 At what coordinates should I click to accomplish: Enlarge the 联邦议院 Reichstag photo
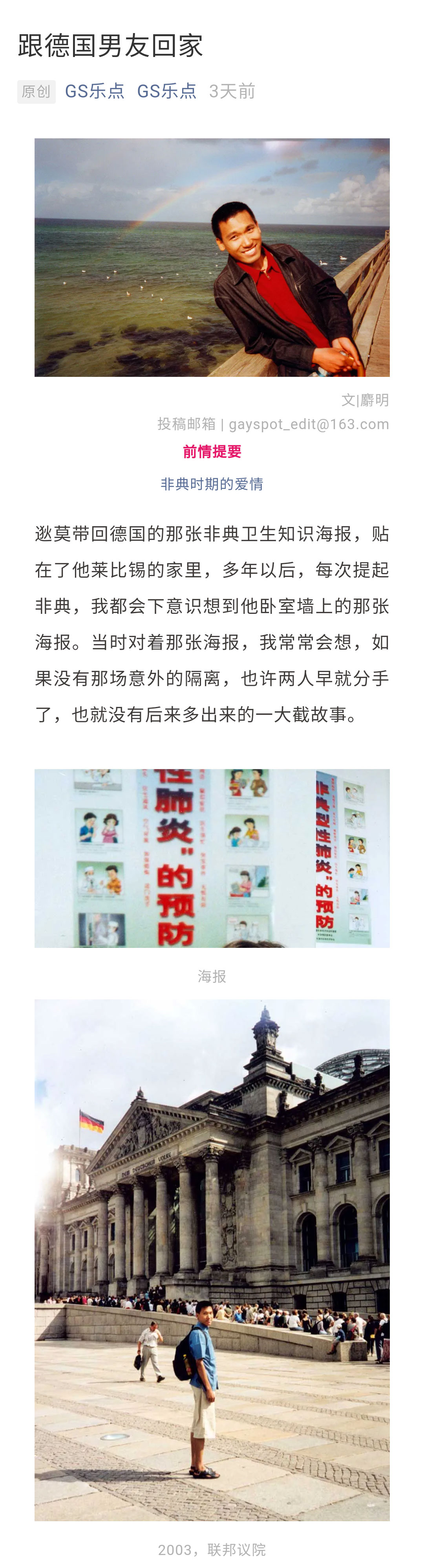pyautogui.click(x=212, y=1260)
